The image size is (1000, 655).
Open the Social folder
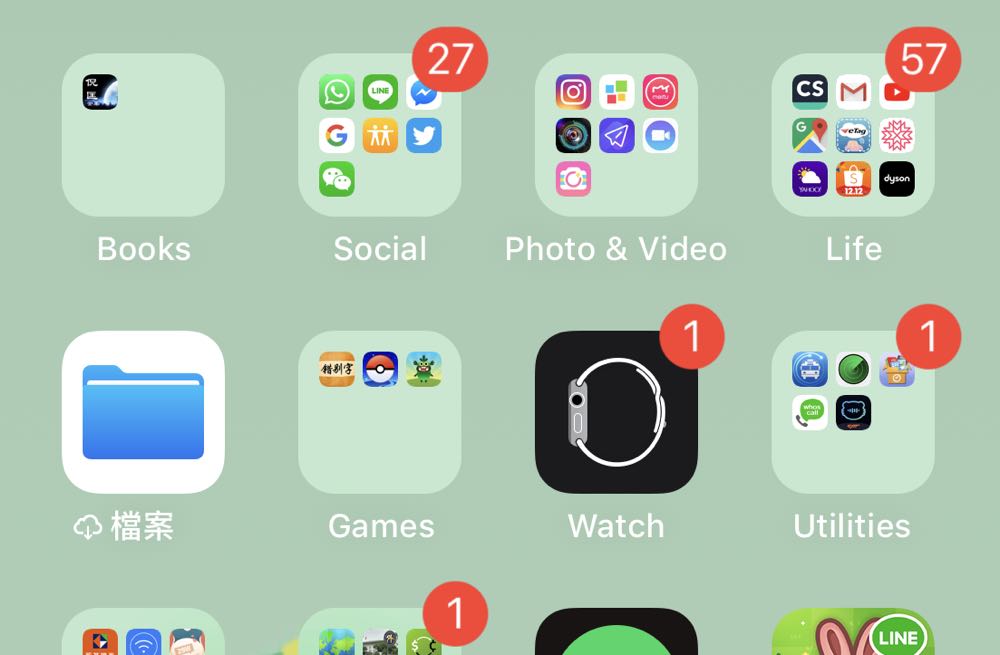[380, 135]
